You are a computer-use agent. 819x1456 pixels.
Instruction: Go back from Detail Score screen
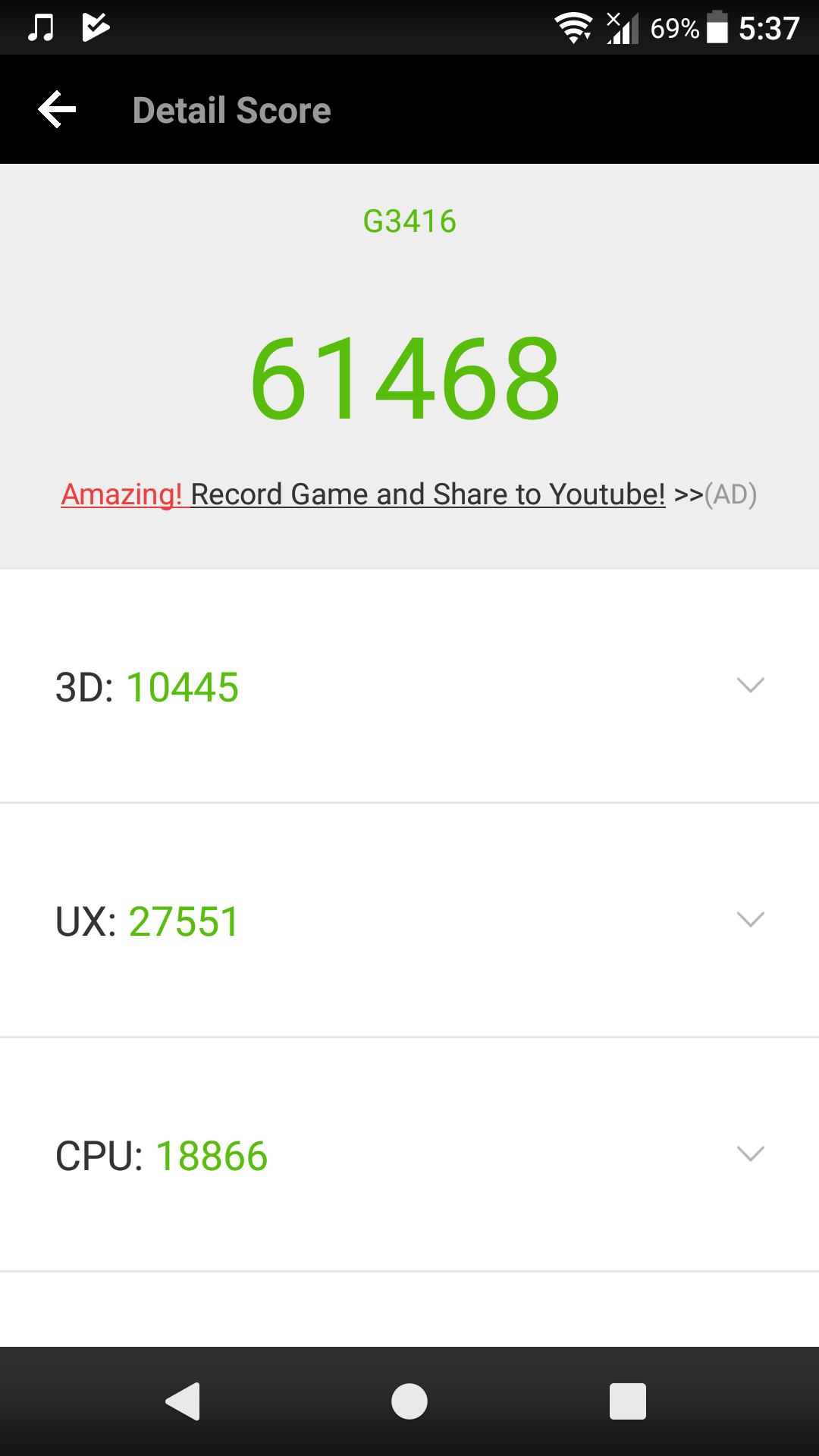coord(58,110)
